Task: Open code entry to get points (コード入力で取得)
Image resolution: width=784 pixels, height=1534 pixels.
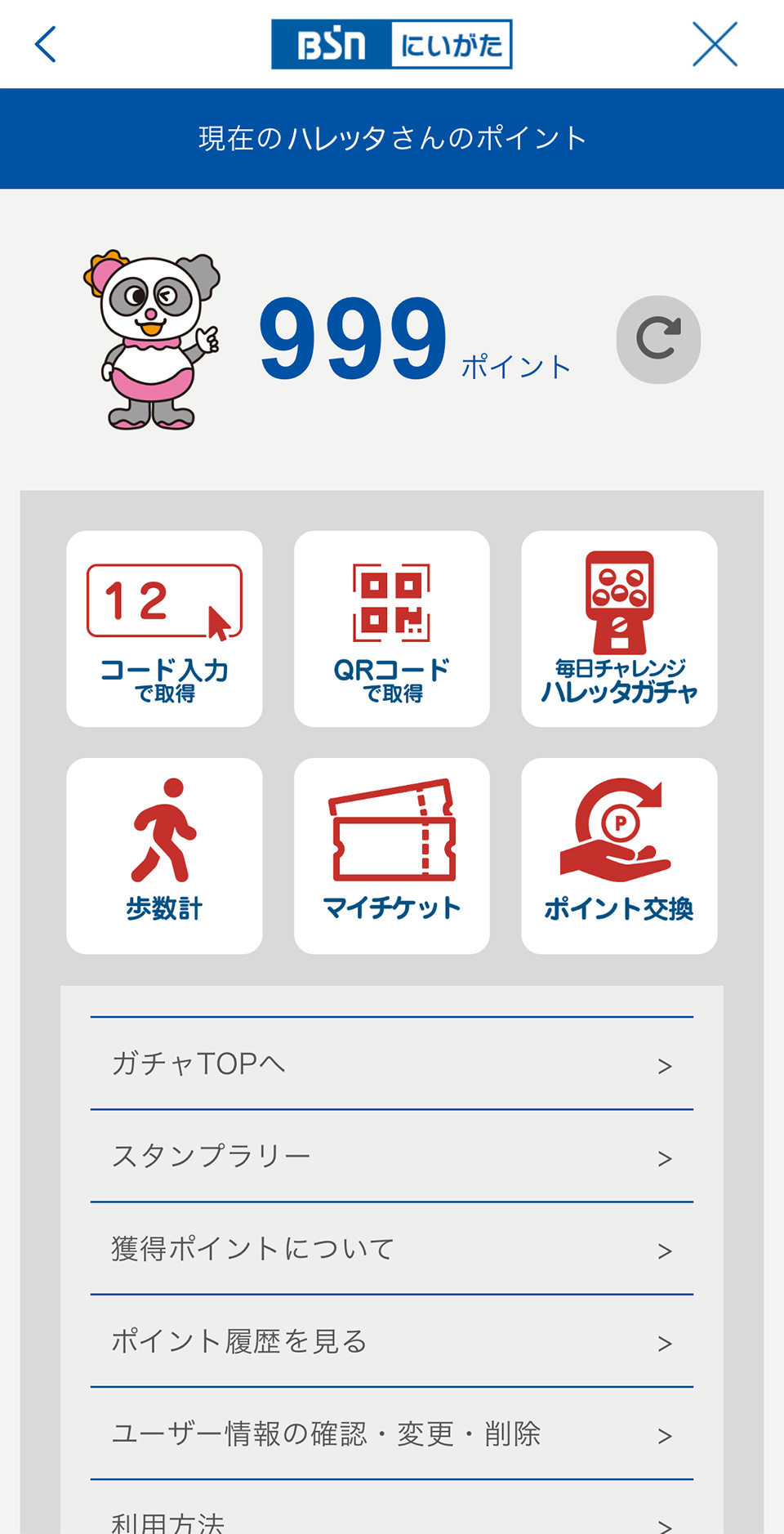Action: pyautogui.click(x=164, y=629)
